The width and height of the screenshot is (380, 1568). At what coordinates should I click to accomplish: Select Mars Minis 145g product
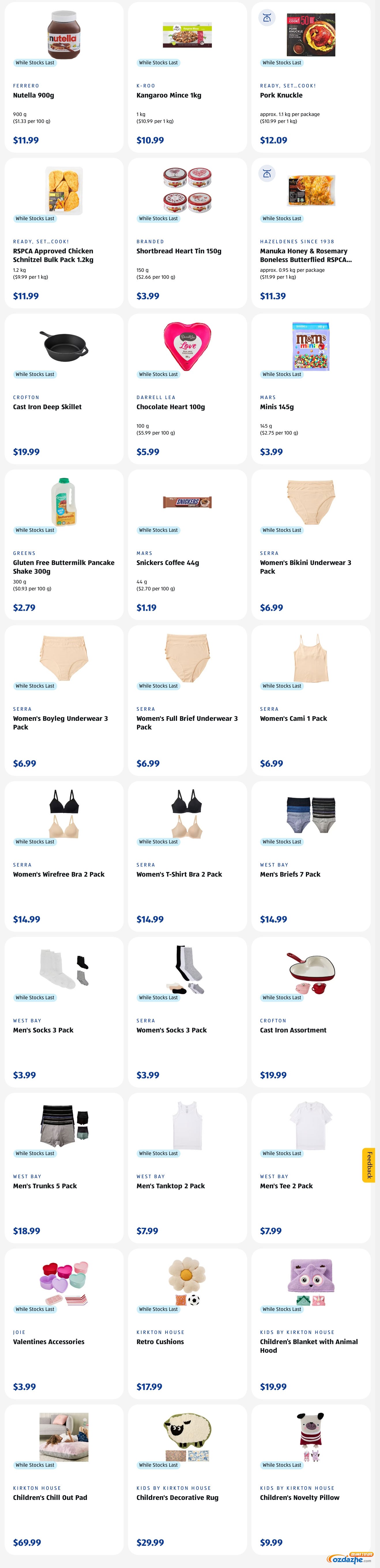point(277,407)
